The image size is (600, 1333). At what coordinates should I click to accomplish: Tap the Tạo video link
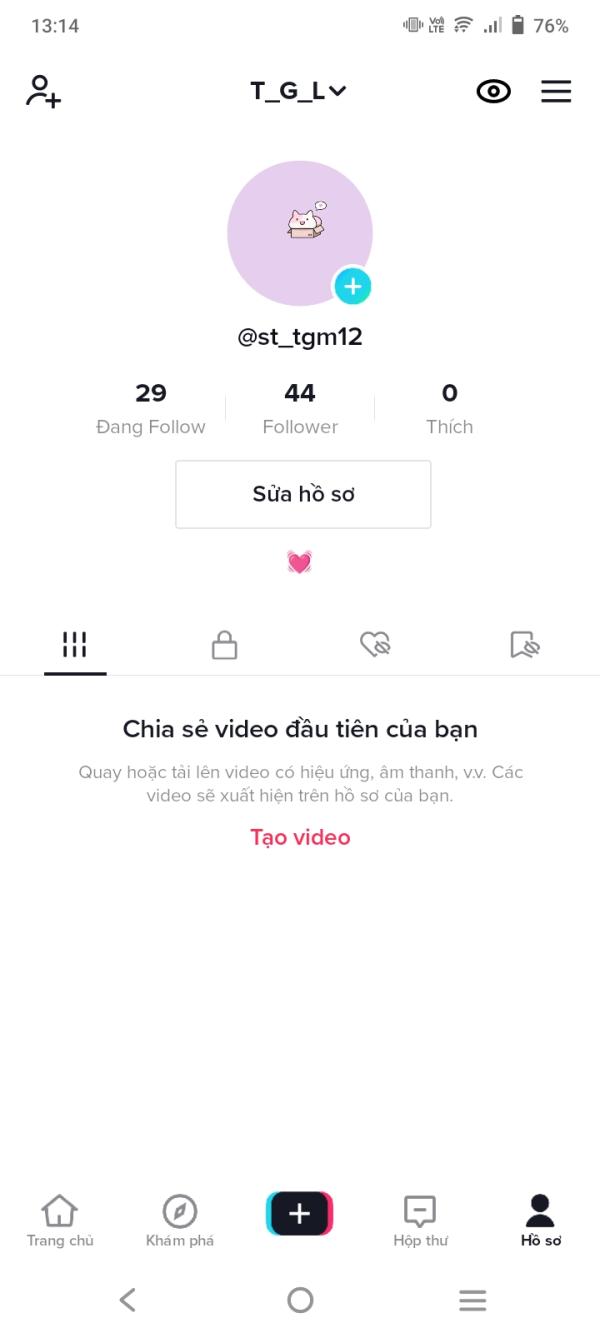300,837
